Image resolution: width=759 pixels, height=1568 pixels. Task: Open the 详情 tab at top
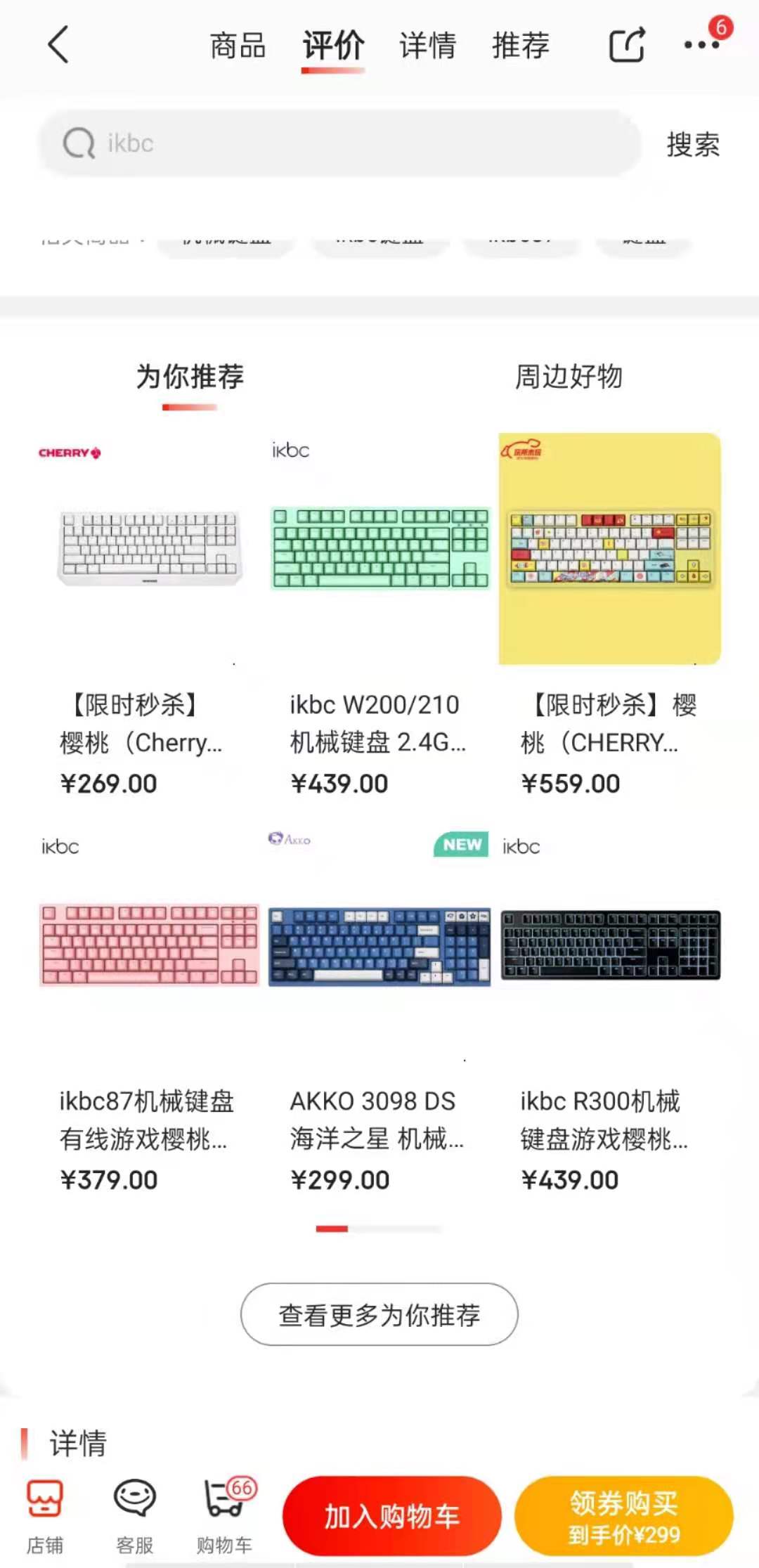[x=427, y=46]
